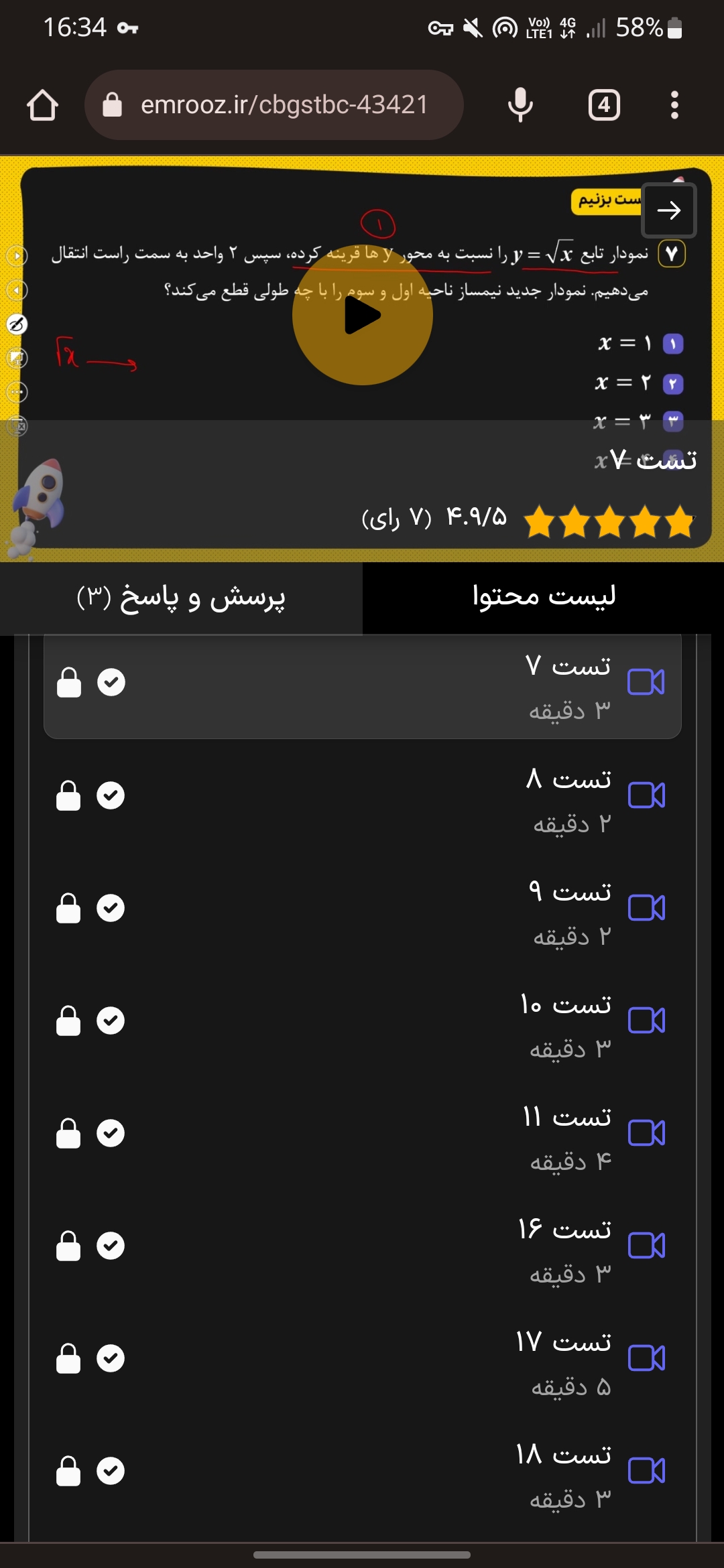Open the tab switcher showing 4 tabs

[x=603, y=105]
